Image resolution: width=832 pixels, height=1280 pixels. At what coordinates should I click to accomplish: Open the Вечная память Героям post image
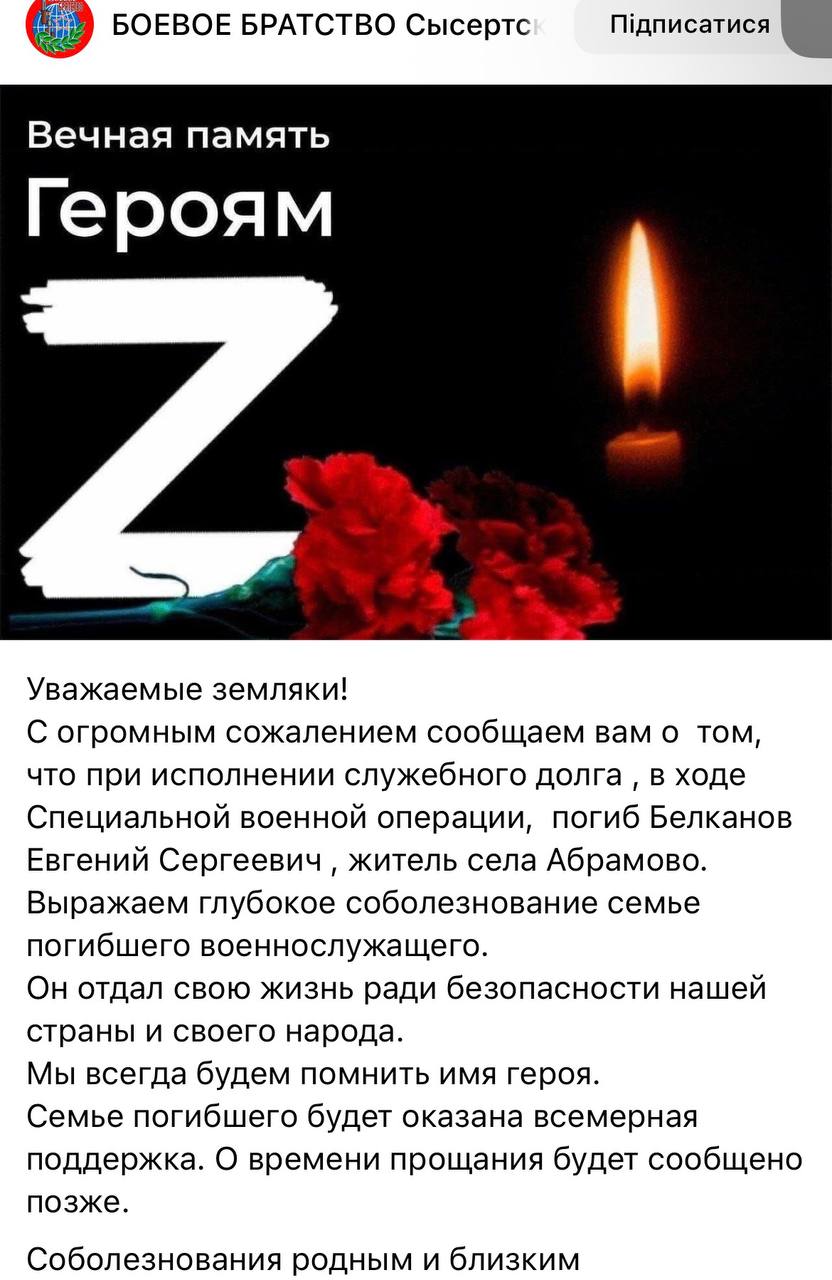coord(416,362)
